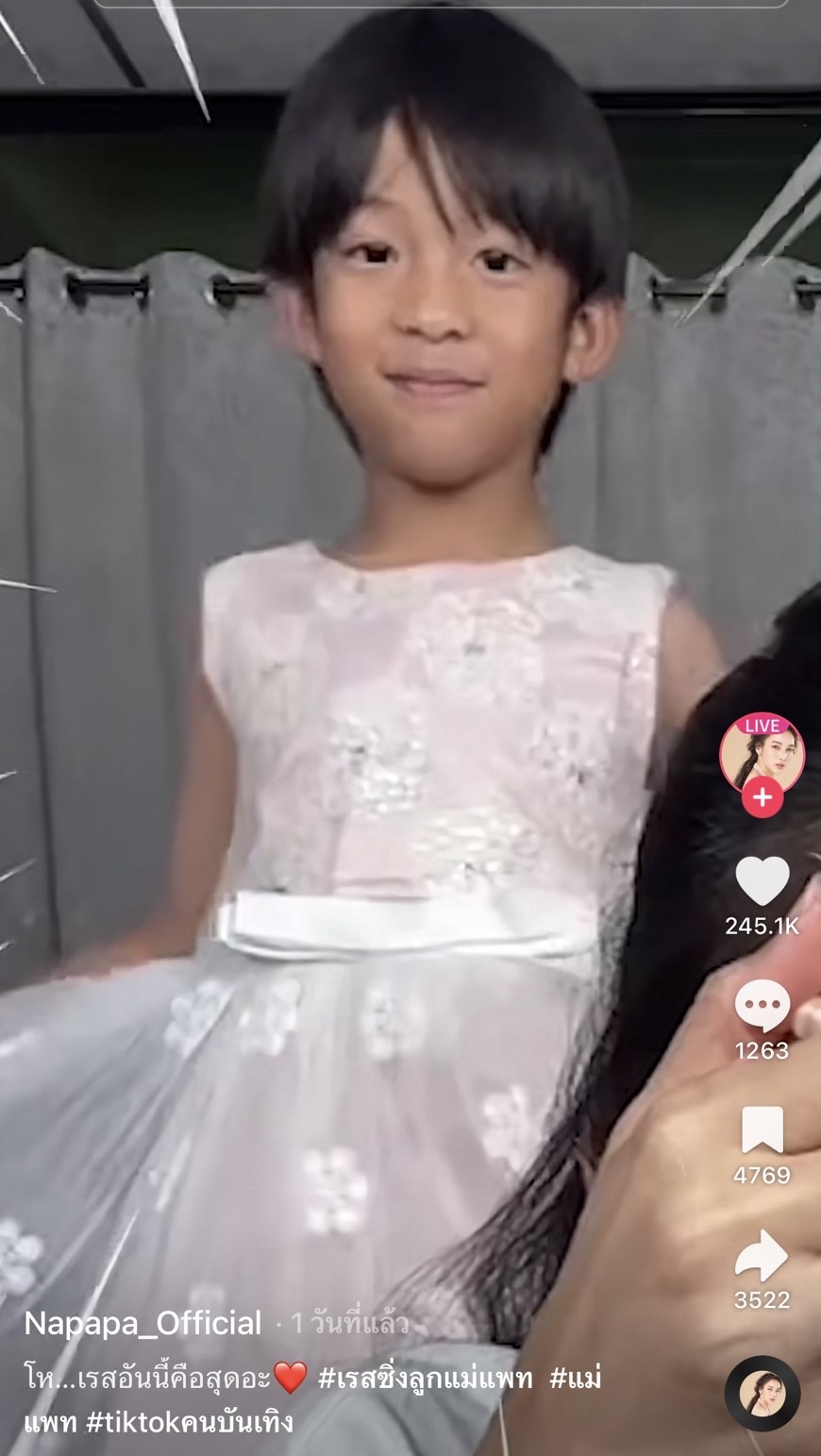Screen dimensions: 821x1456
Task: Like this video with the heart icon
Action: click(x=762, y=881)
